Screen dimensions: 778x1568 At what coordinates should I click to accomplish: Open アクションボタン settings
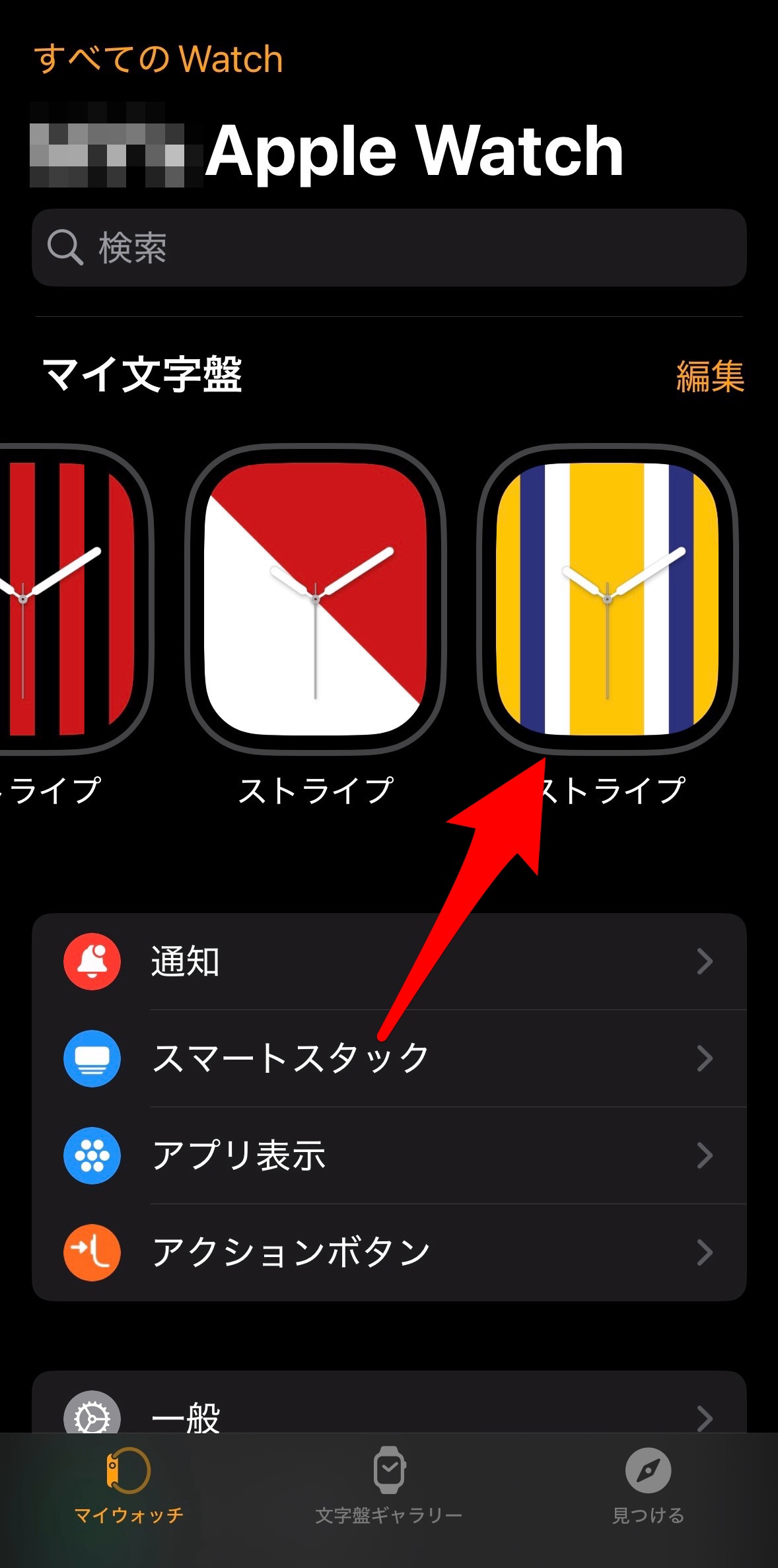coord(389,1252)
